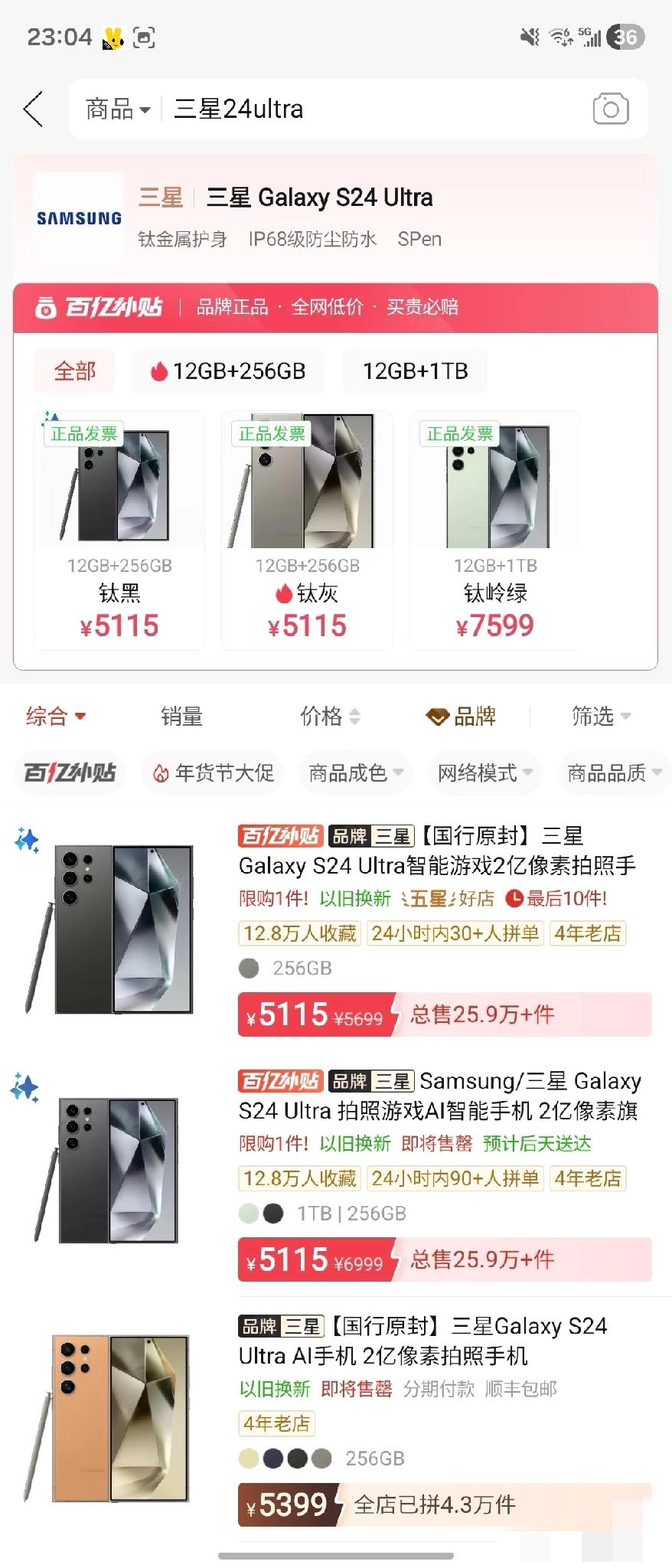672x1568 pixels.
Task: Enable the 12GB+1TB storage filter
Action: [x=415, y=371]
